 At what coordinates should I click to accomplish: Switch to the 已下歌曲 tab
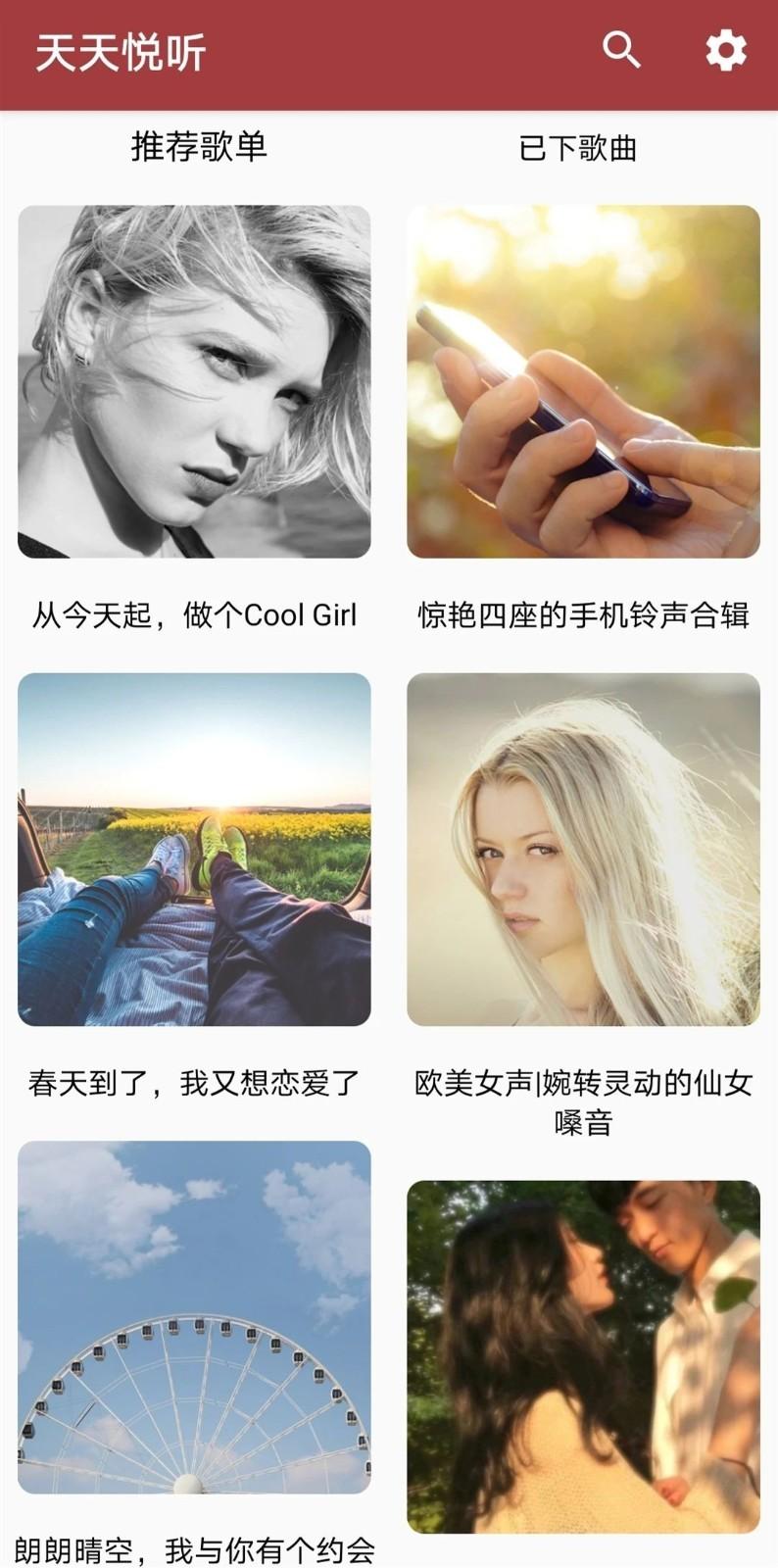pyautogui.click(x=578, y=149)
